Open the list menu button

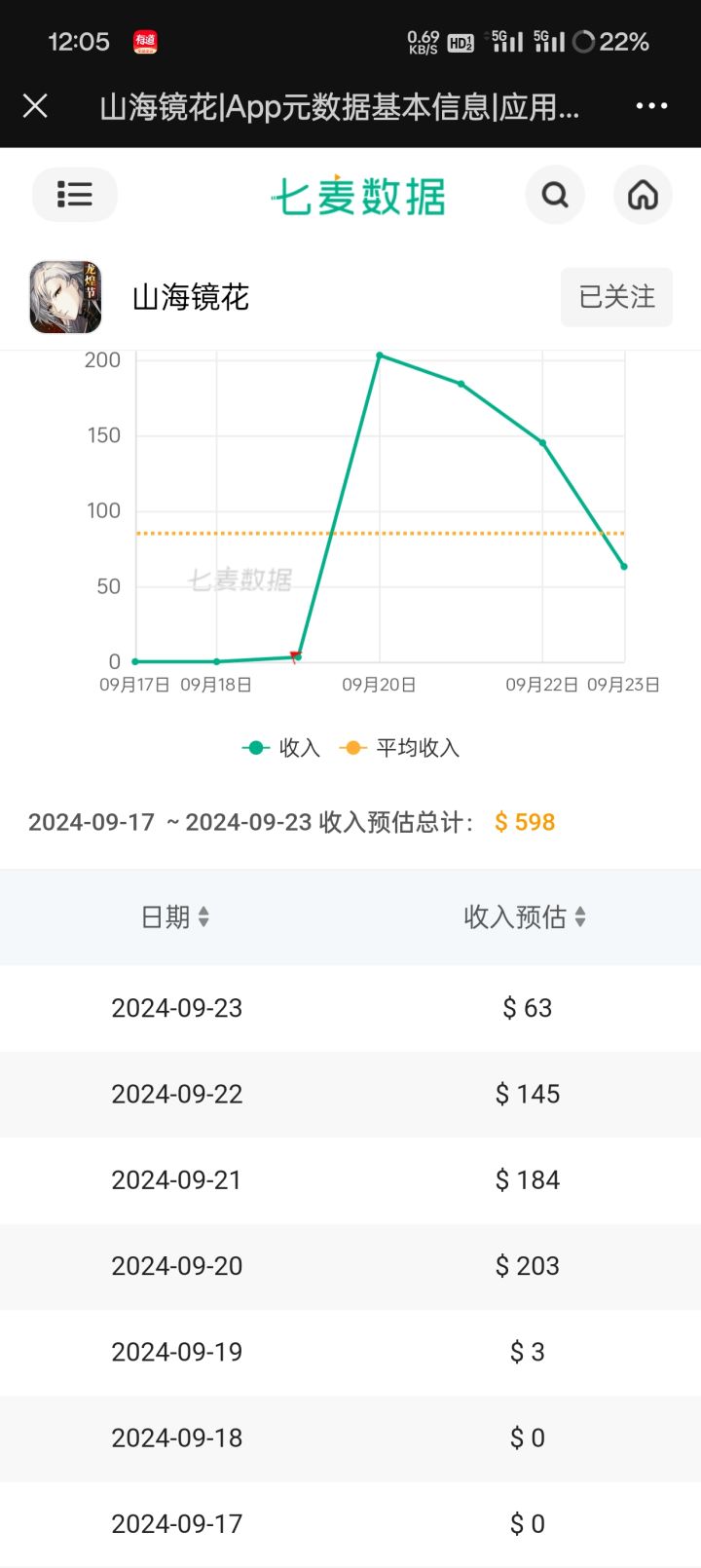point(75,195)
